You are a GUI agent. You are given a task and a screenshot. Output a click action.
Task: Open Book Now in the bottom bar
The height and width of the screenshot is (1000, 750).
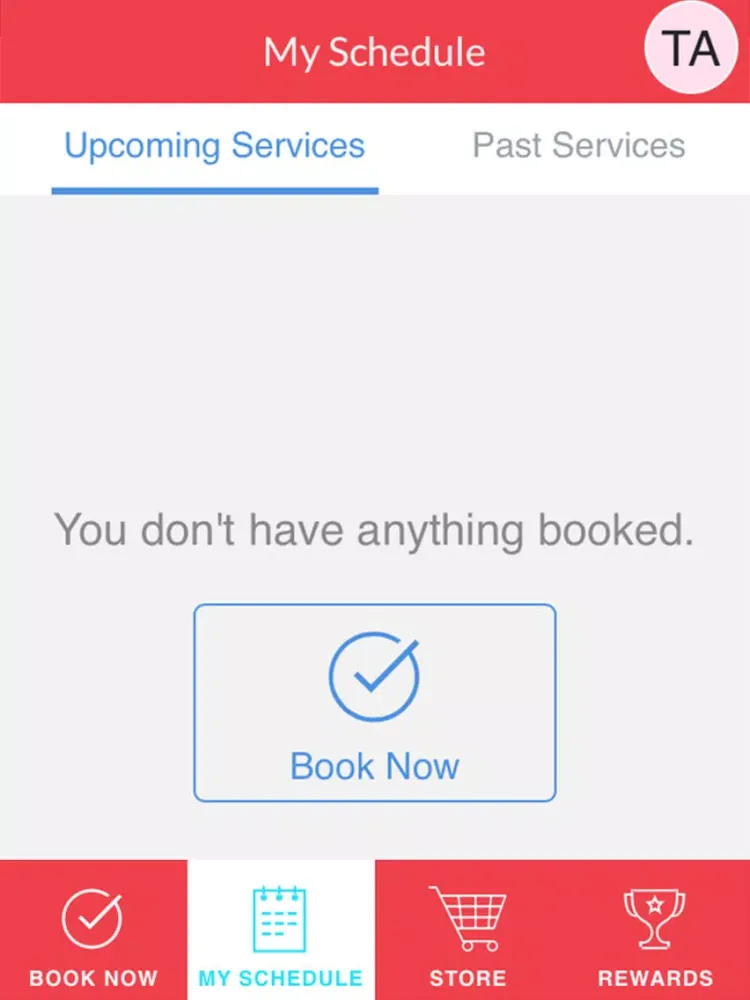point(93,932)
